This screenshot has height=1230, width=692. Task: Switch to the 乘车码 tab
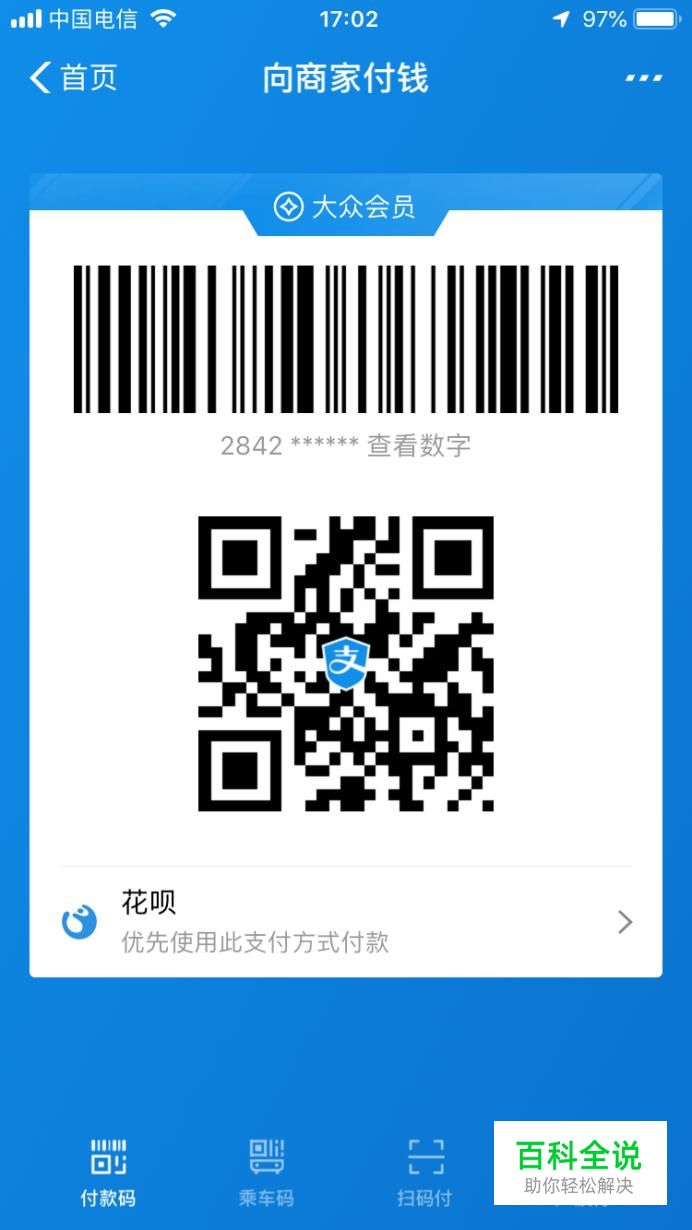[x=266, y=1172]
